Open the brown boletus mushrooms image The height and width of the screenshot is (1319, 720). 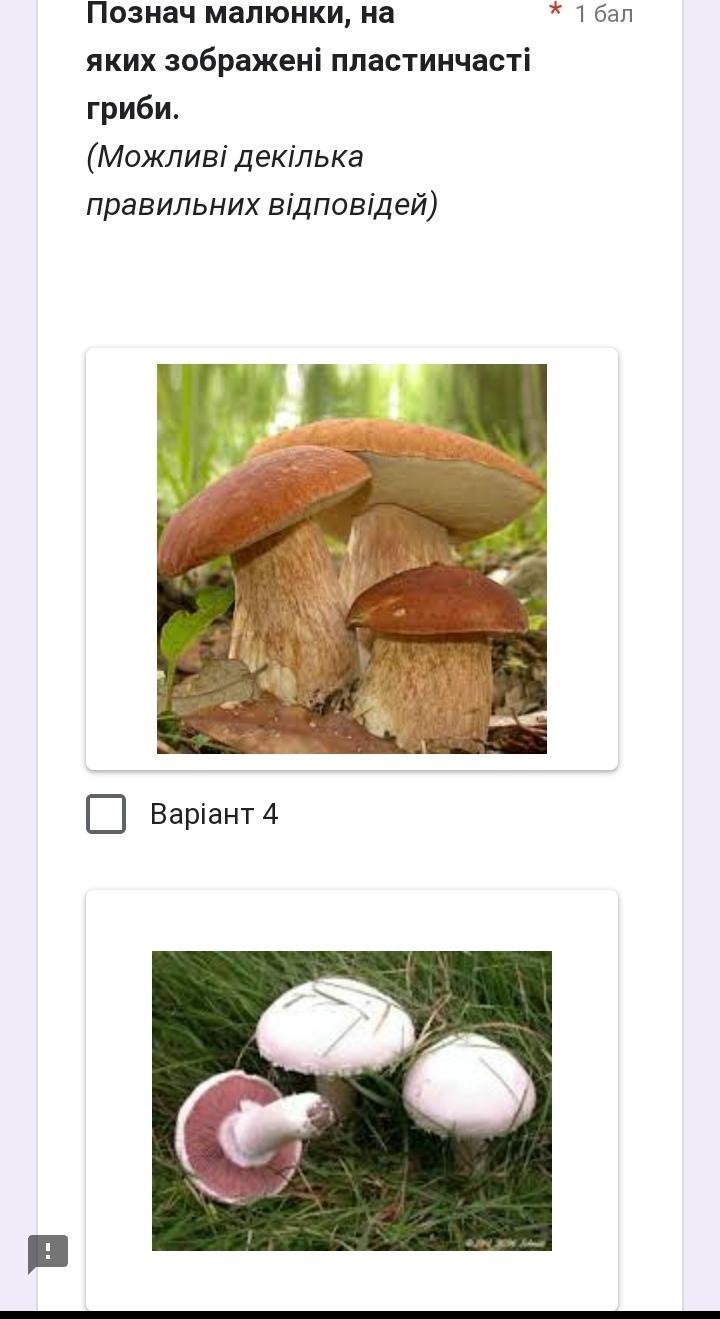tap(351, 558)
